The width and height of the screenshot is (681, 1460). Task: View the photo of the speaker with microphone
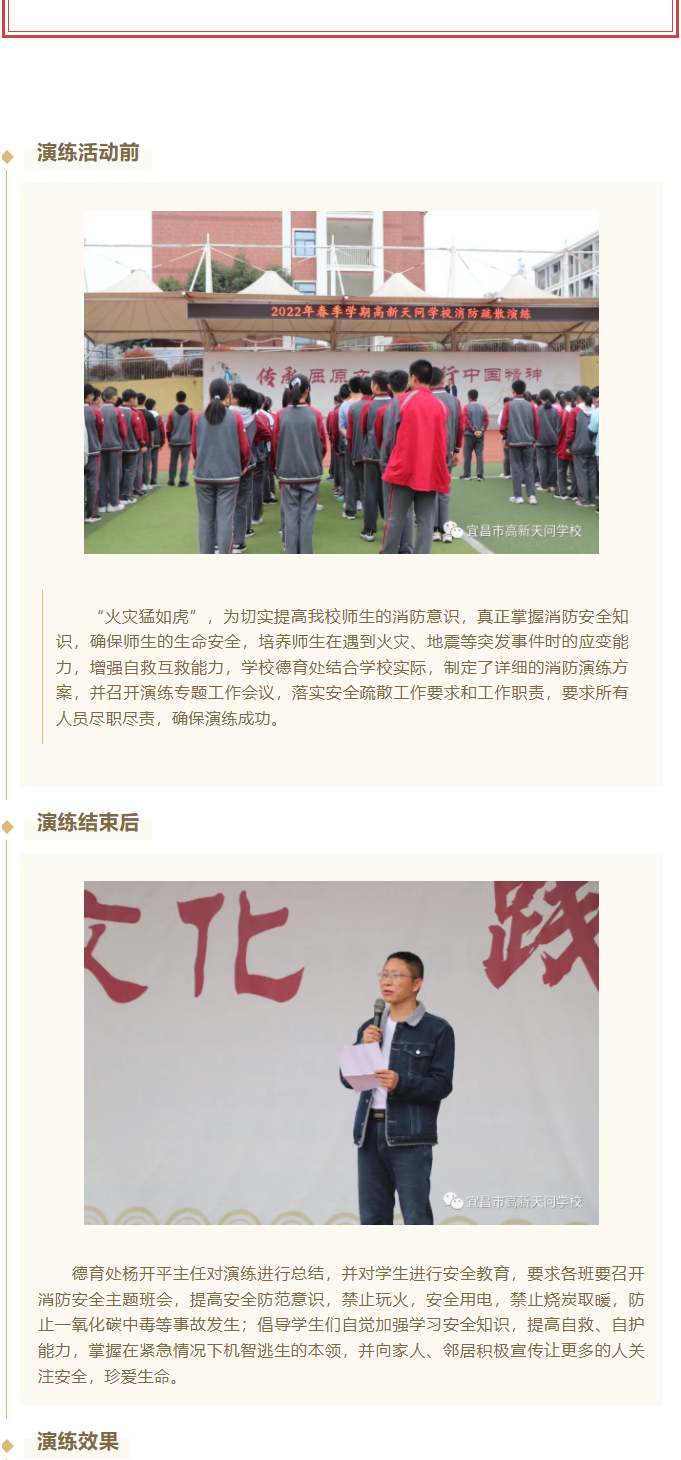341,1052
